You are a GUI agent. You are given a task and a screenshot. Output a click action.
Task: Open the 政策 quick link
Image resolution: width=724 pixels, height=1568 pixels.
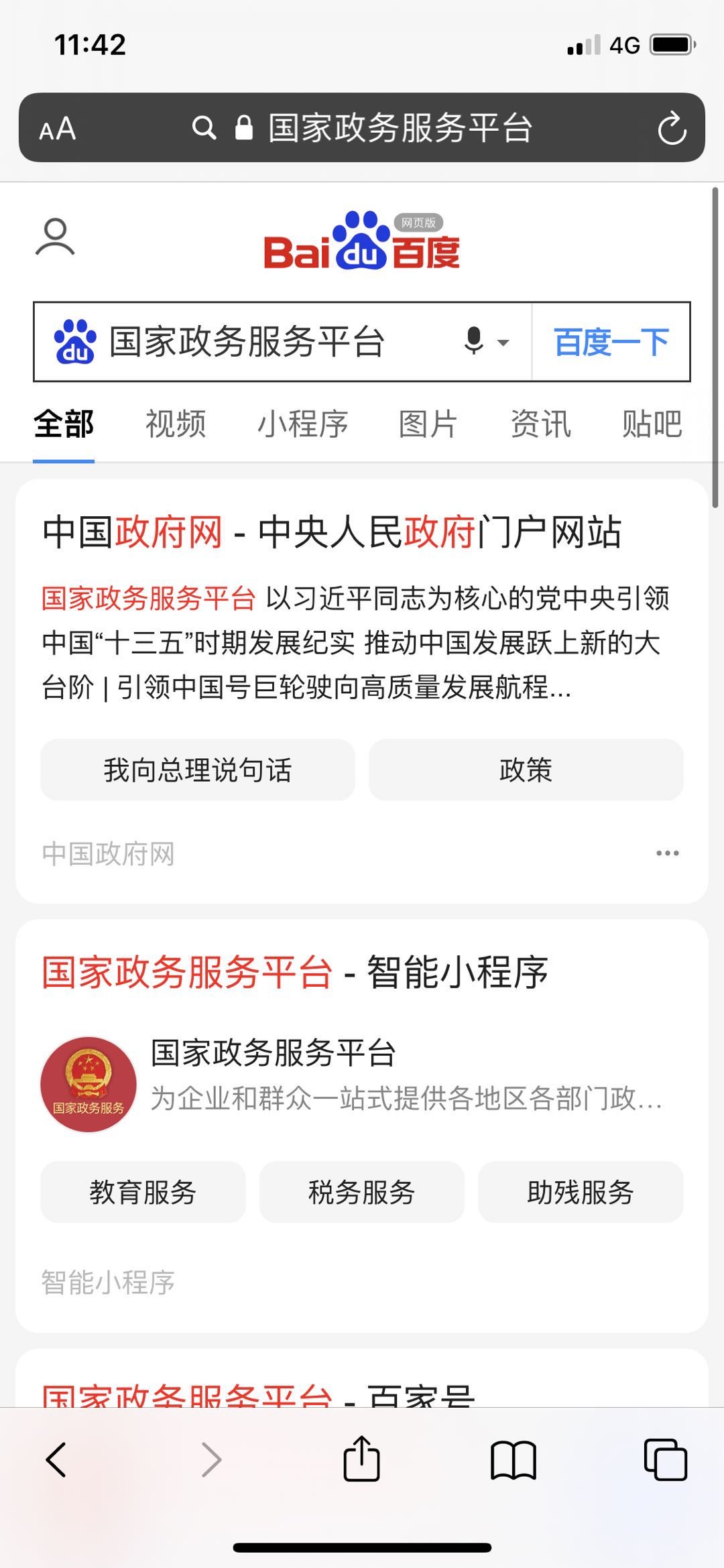click(x=526, y=770)
